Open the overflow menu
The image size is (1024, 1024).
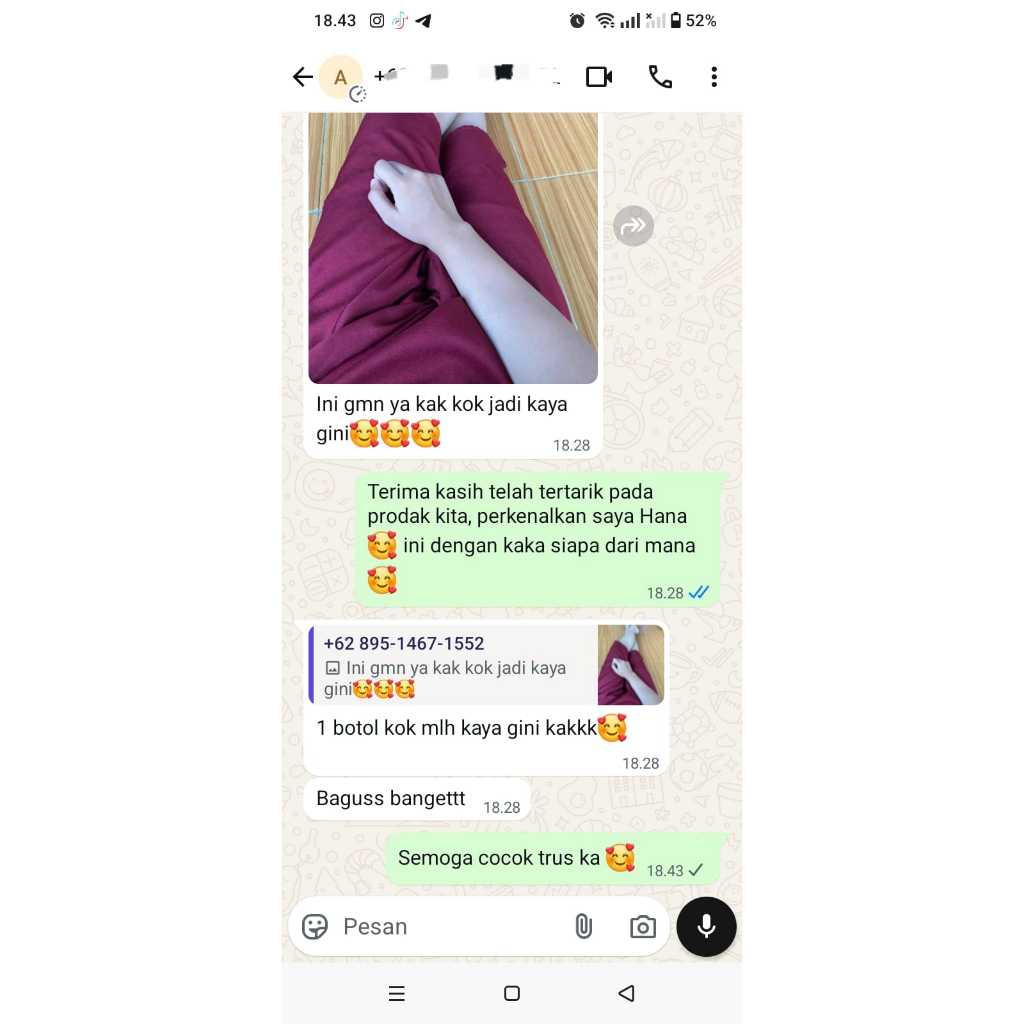[x=713, y=77]
